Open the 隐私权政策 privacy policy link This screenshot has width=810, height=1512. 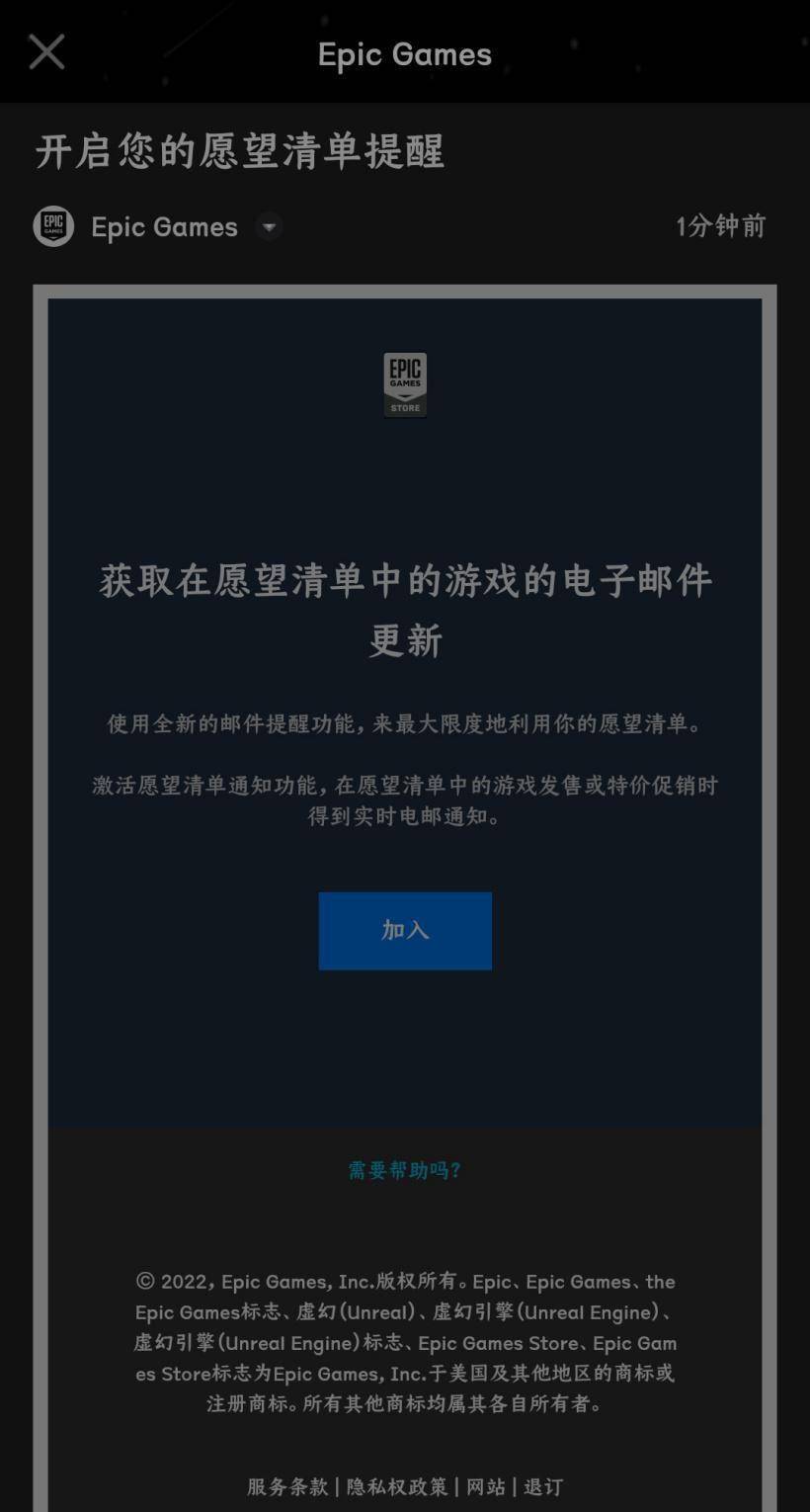[395, 1486]
